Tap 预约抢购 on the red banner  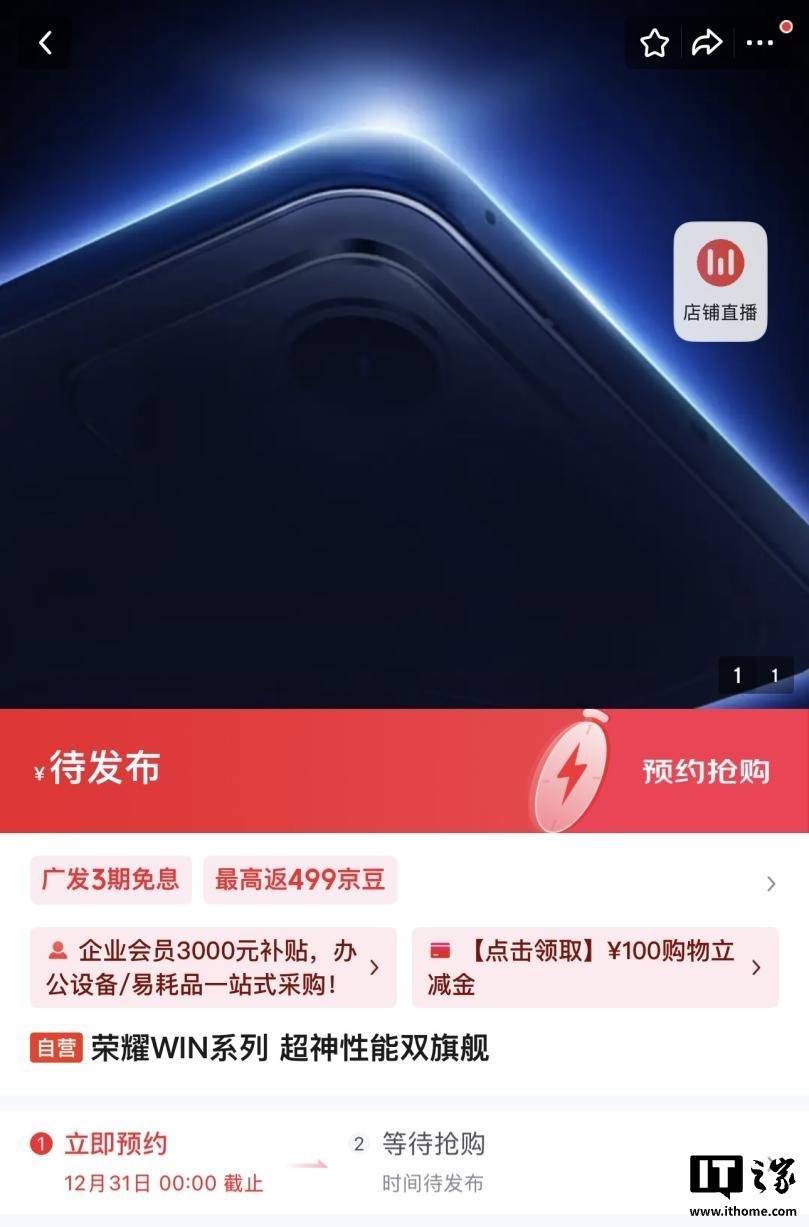point(704,770)
